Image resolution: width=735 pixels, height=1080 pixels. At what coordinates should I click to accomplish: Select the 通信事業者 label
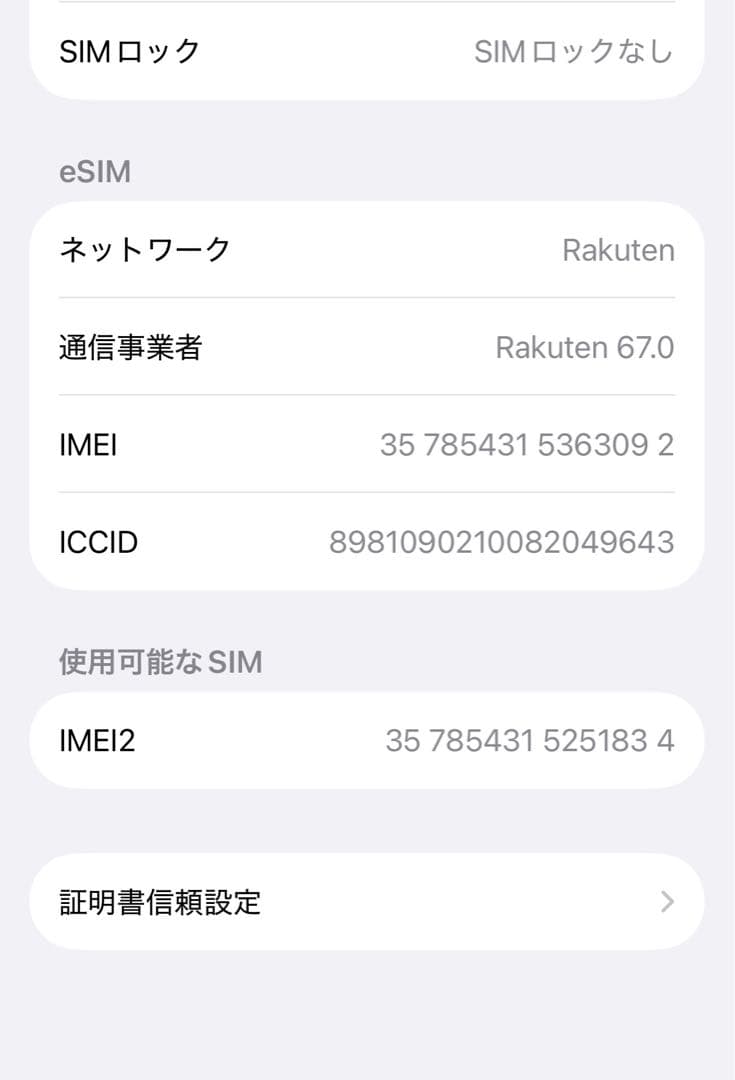tap(131, 347)
